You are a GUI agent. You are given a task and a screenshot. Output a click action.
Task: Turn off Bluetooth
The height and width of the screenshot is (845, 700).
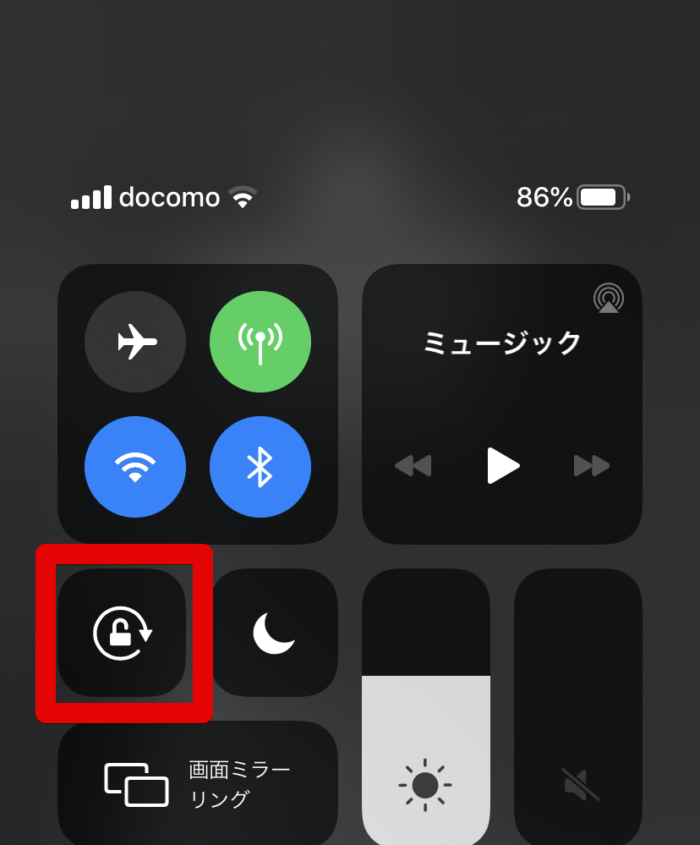point(260,467)
